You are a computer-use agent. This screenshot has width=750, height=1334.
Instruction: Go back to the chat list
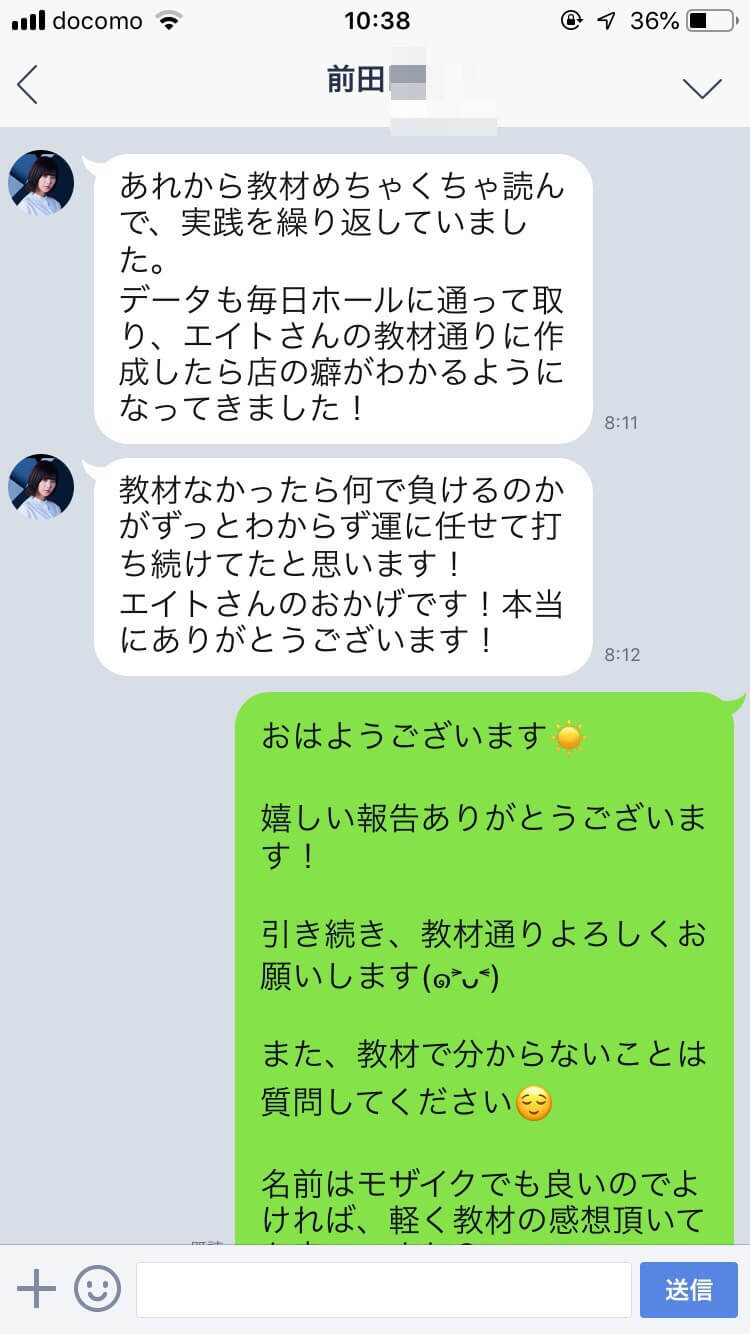point(28,85)
